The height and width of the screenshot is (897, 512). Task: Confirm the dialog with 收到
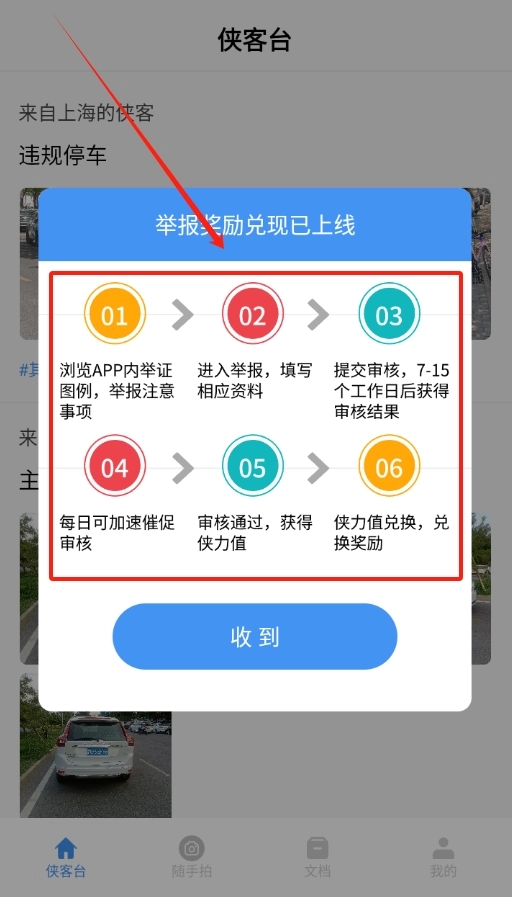(255, 636)
